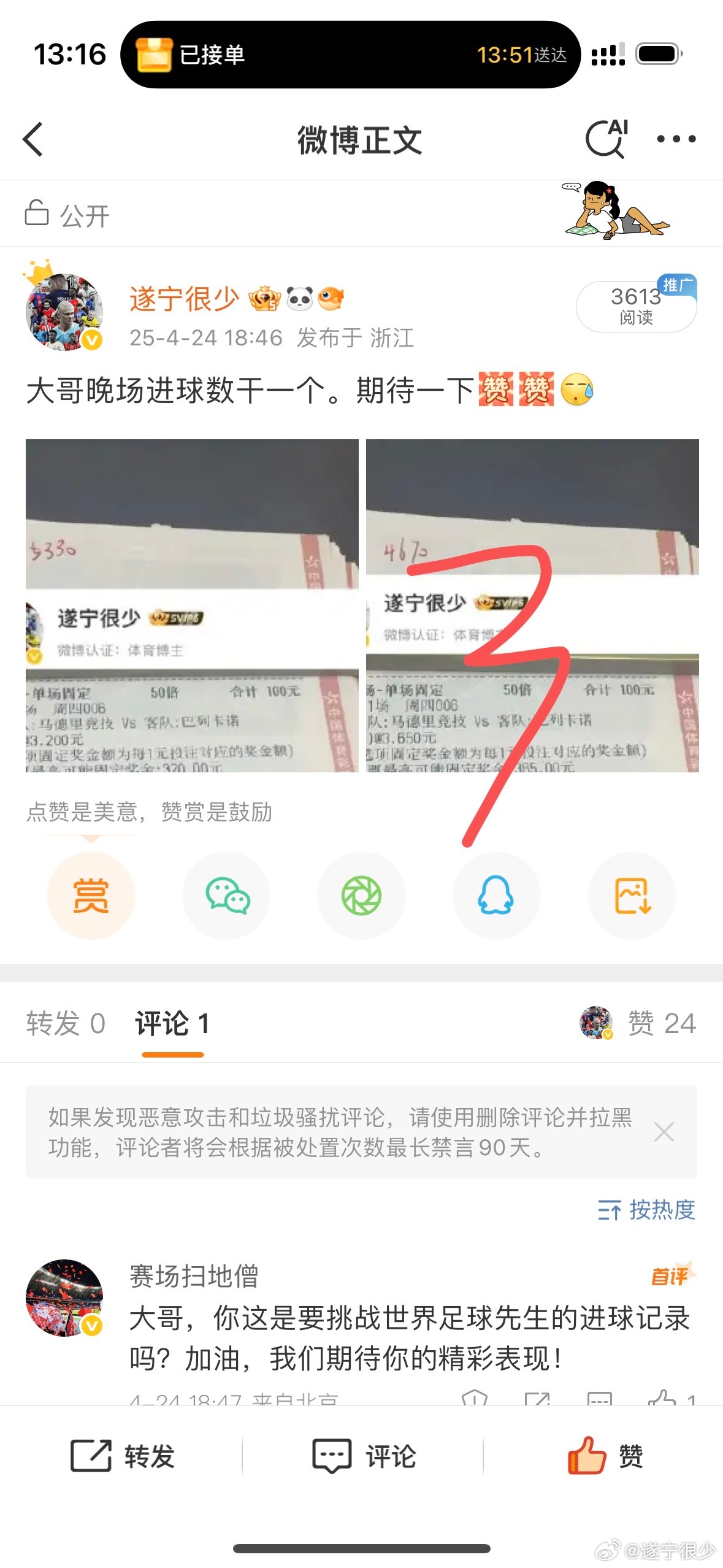Select the 评论 1 tab

pos(172,1023)
